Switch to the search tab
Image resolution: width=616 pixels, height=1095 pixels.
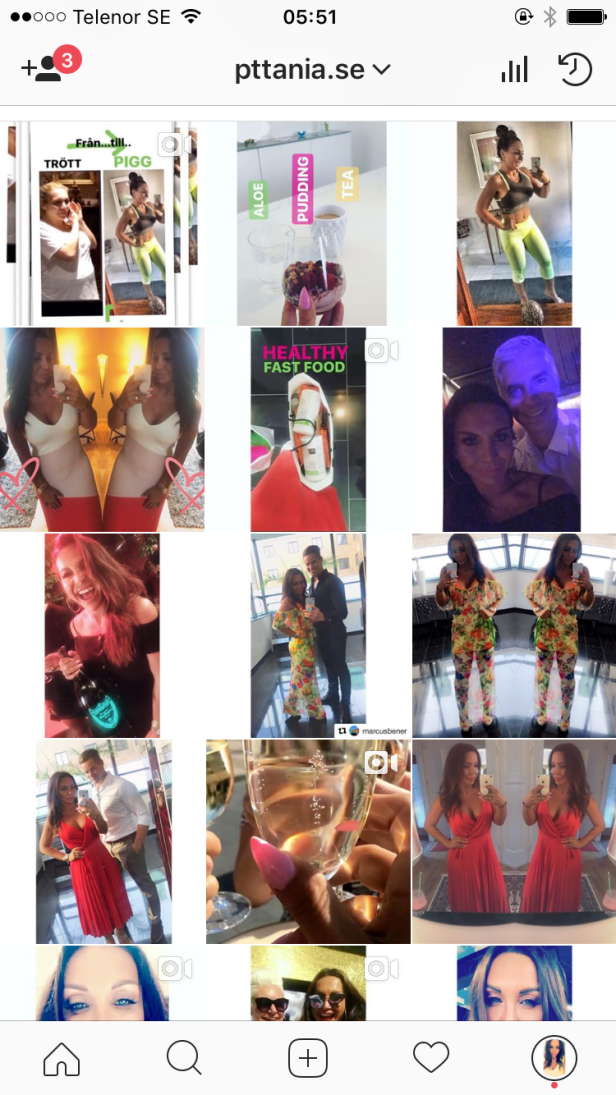coord(184,1057)
